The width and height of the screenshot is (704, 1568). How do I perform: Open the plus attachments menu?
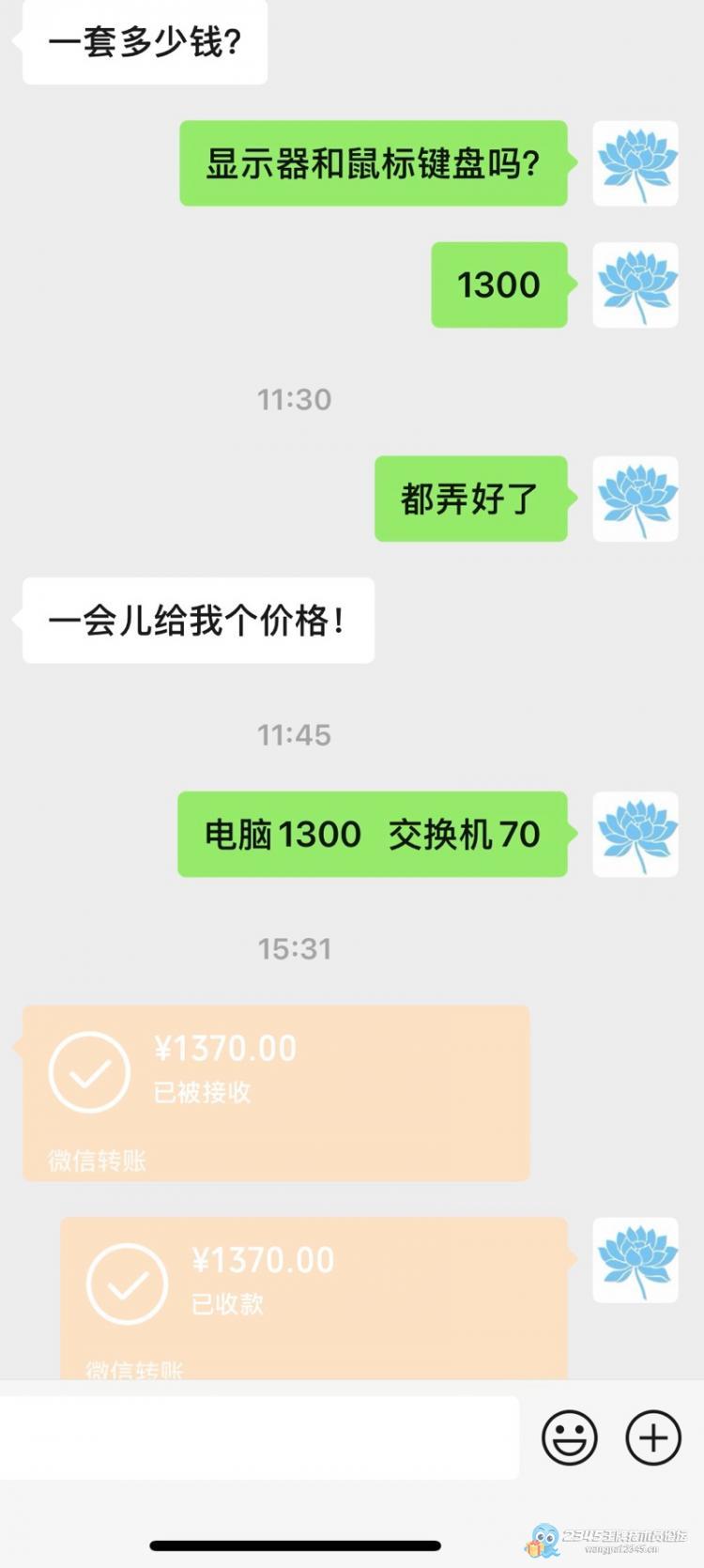[x=653, y=1437]
